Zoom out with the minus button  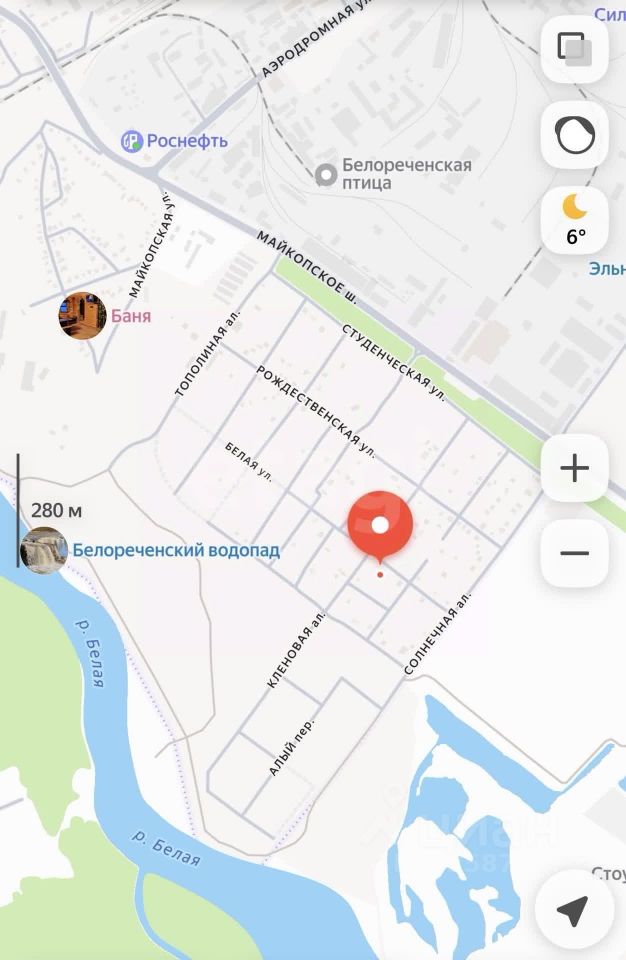tap(574, 553)
